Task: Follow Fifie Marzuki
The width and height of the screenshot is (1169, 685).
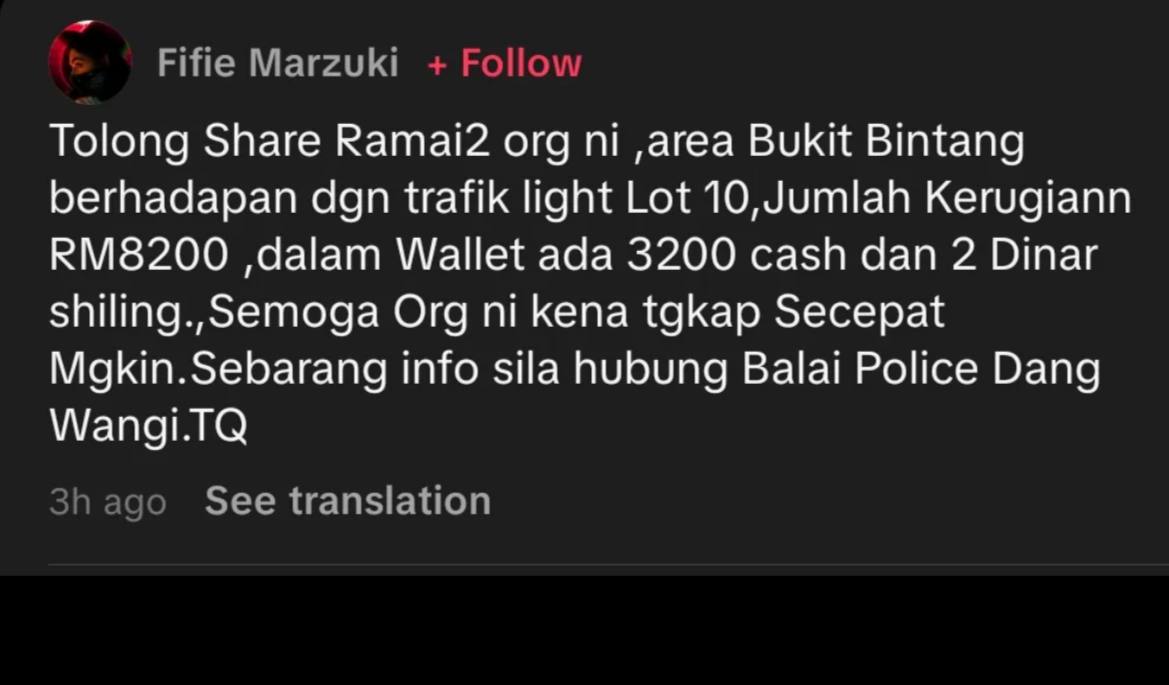Action: (x=504, y=64)
